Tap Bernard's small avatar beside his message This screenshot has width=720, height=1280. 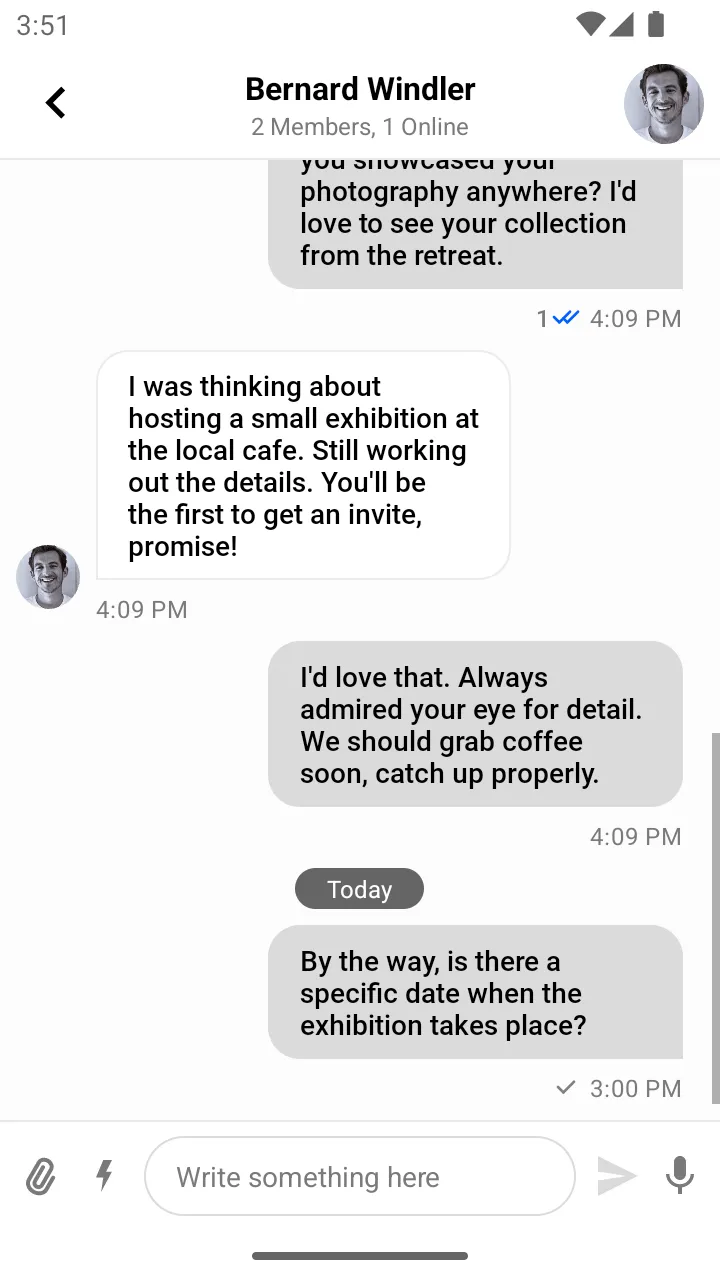point(47,576)
